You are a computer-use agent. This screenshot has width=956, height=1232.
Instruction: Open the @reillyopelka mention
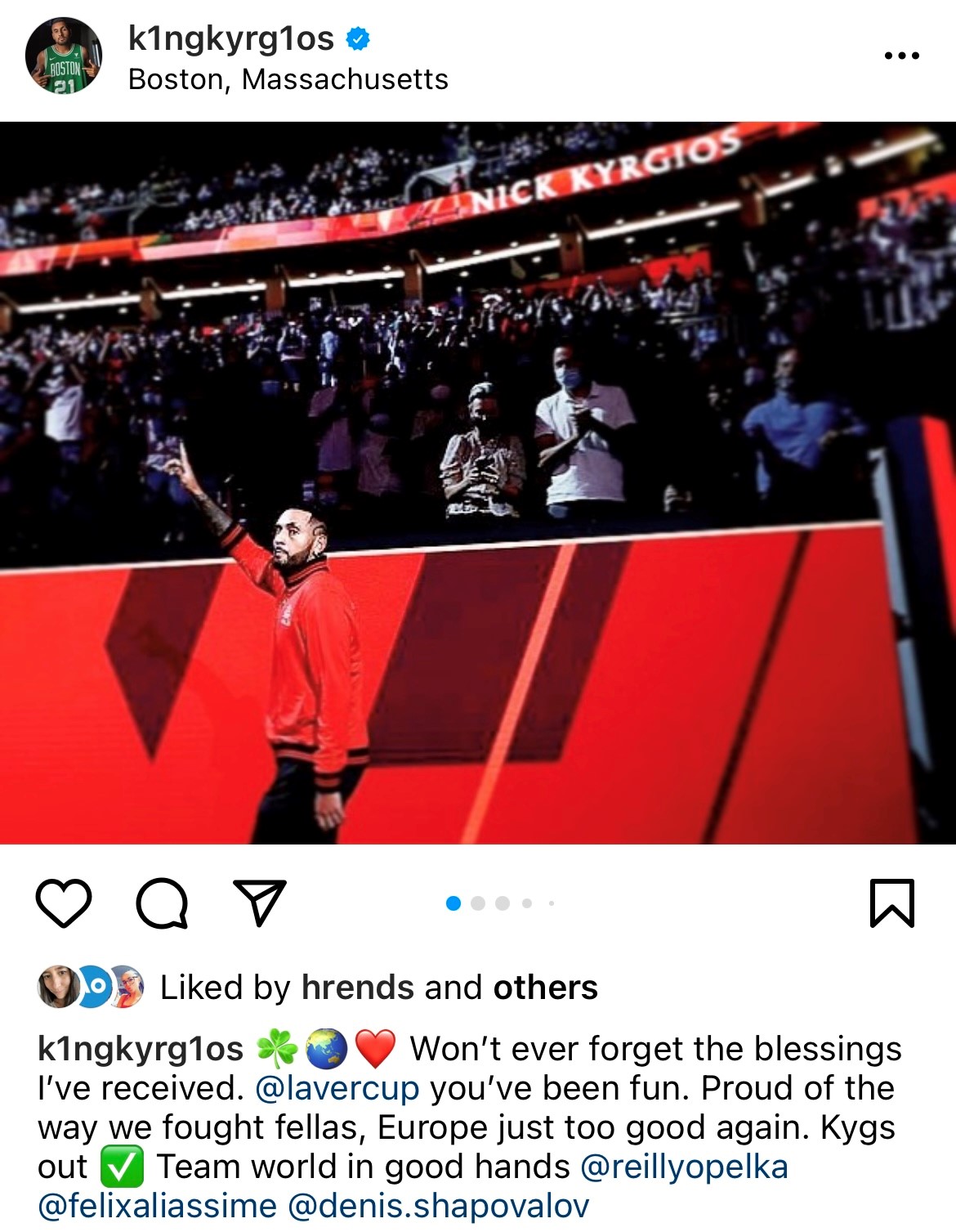click(x=684, y=1167)
